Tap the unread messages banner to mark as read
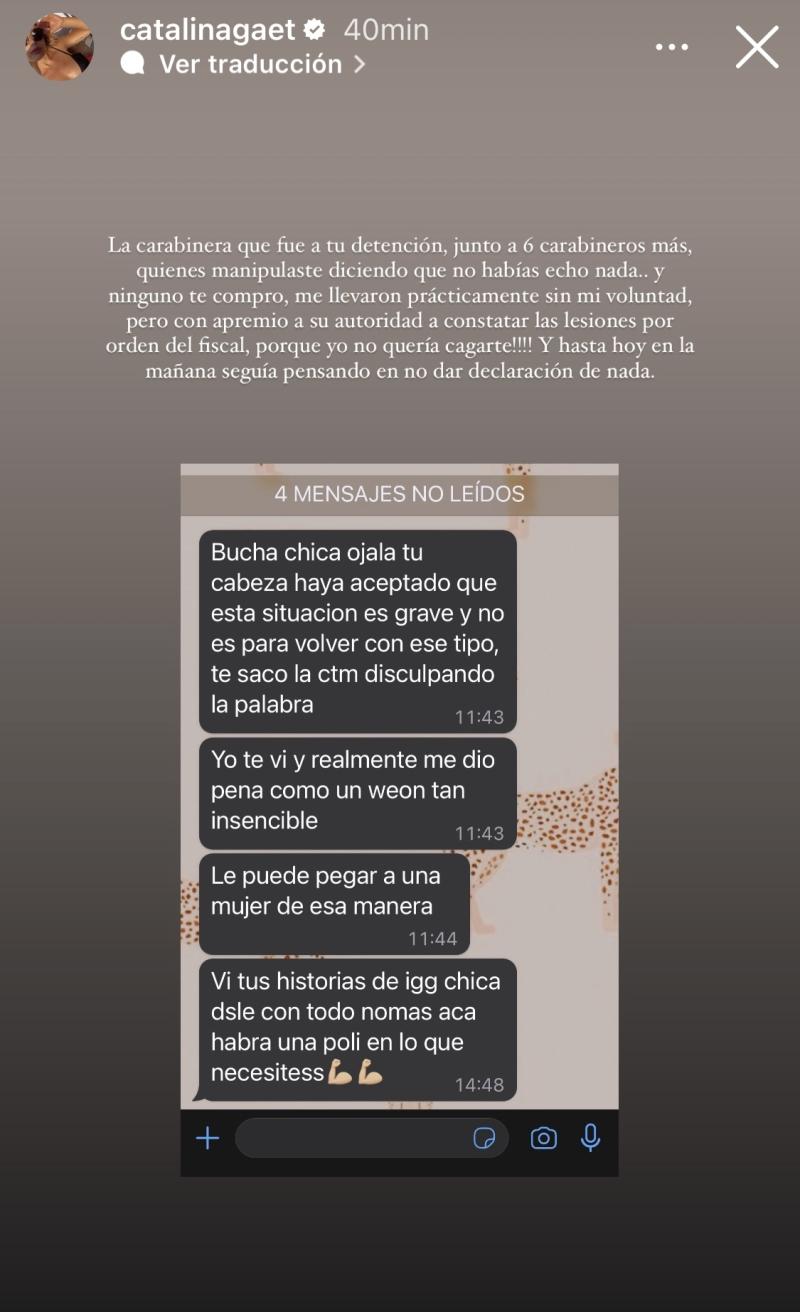This screenshot has height=1312, width=800. (399, 492)
